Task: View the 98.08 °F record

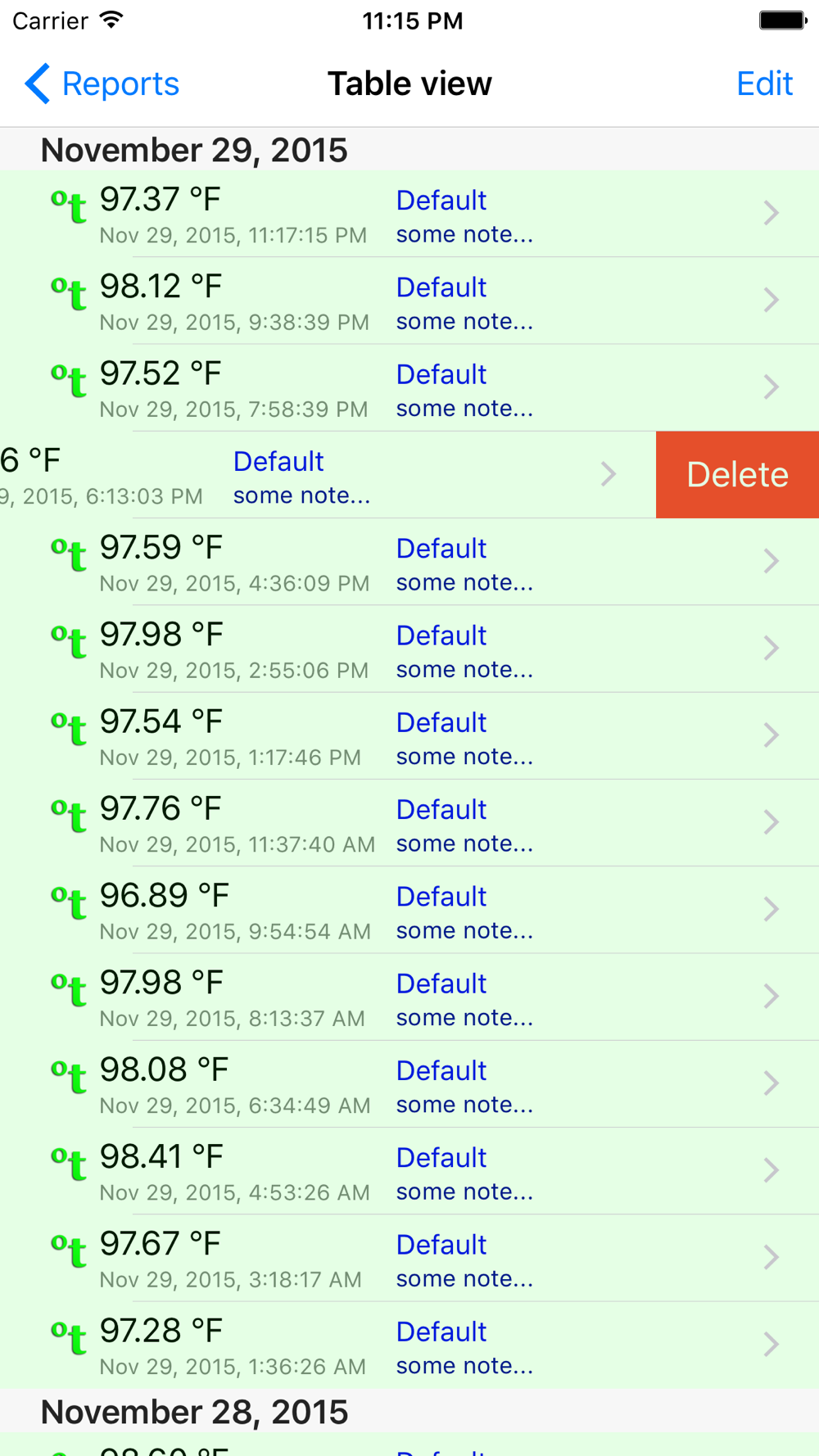Action: [x=409, y=1083]
